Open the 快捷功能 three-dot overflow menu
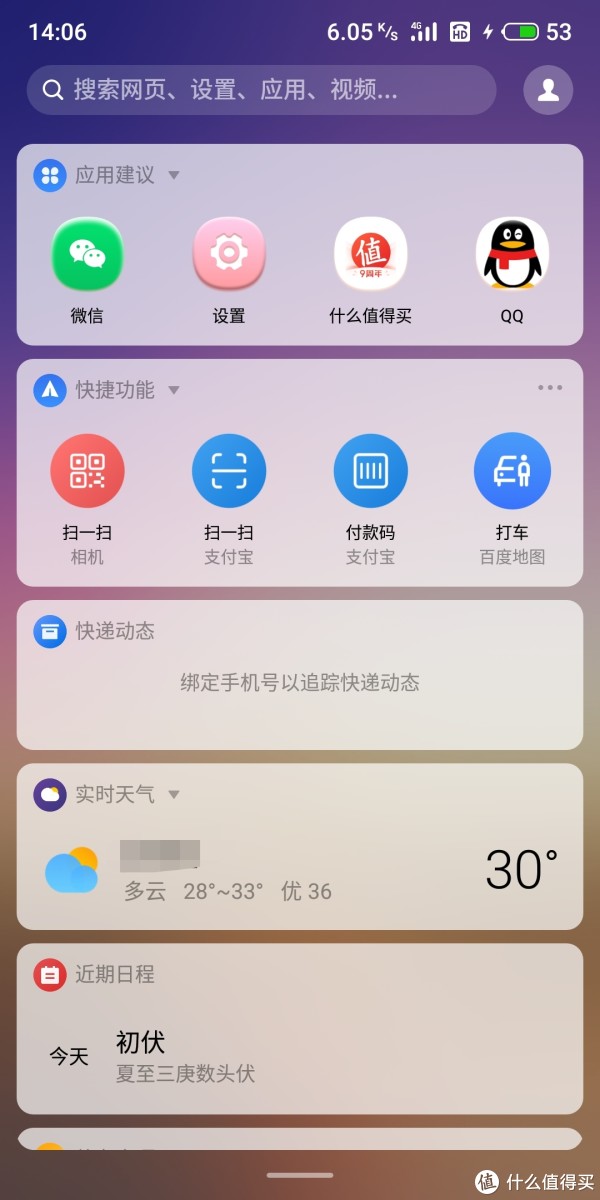 (550, 388)
